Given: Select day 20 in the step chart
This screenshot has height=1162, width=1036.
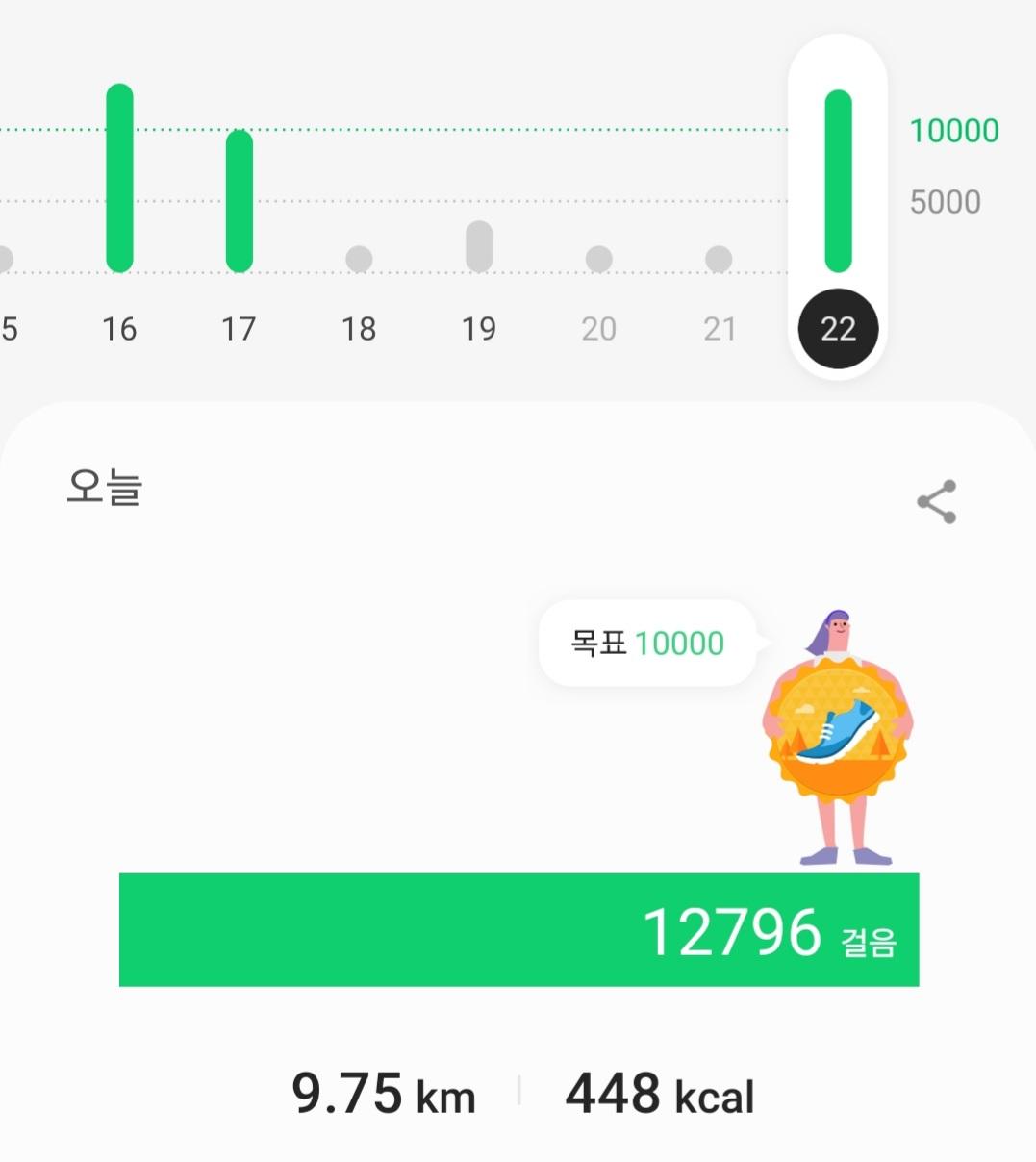Looking at the screenshot, I should point(598,328).
